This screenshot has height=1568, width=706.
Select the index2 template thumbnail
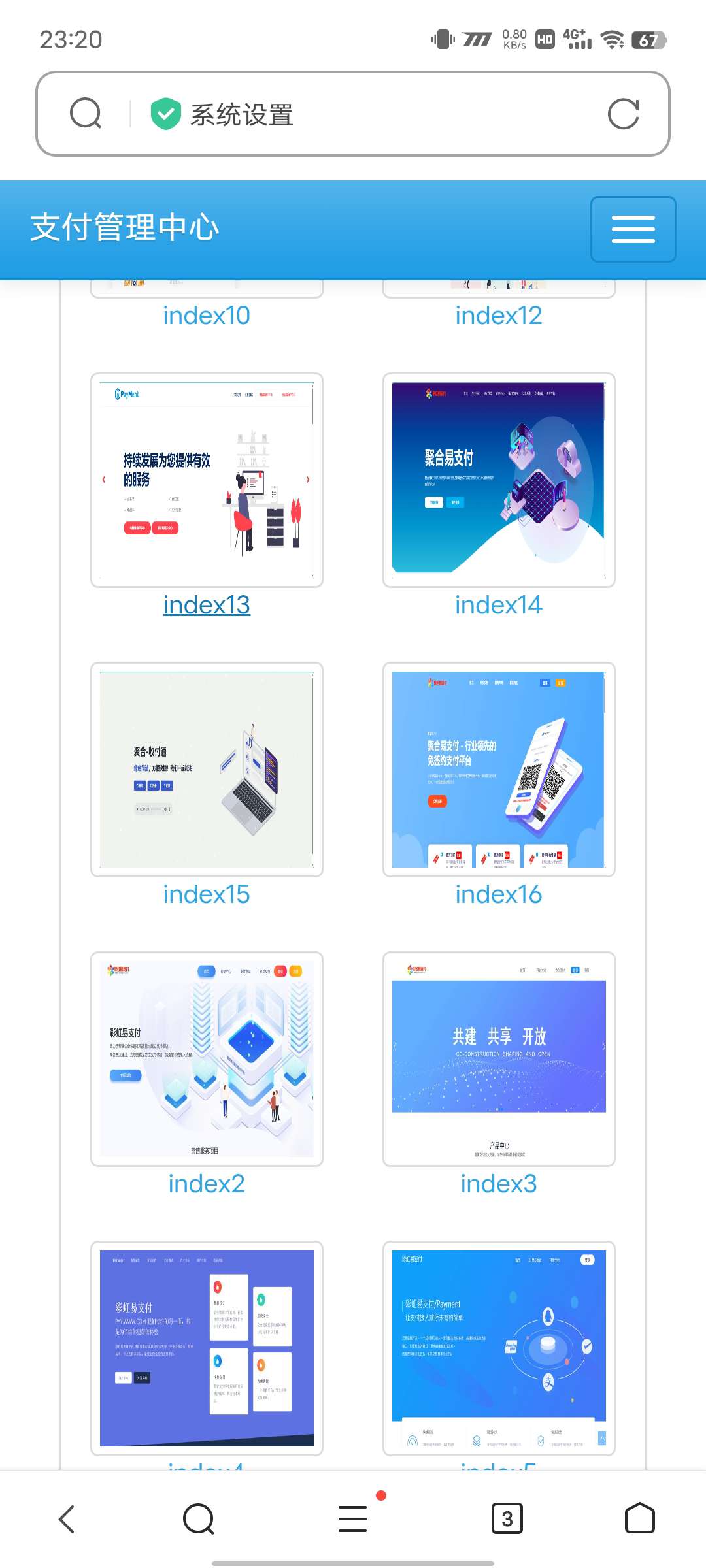[207, 1059]
